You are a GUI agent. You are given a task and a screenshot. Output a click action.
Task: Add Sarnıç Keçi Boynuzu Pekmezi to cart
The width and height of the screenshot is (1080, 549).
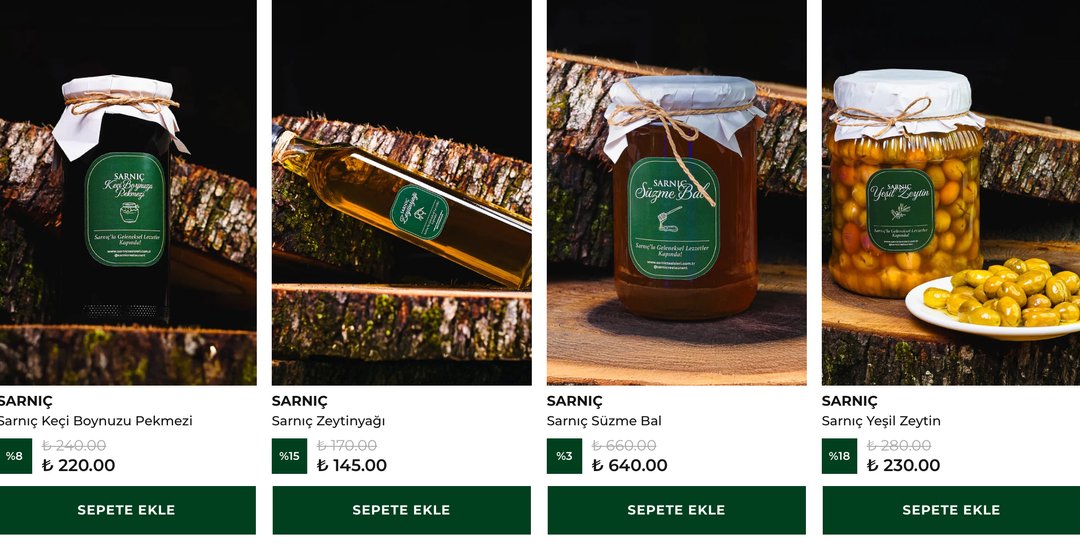pos(127,510)
